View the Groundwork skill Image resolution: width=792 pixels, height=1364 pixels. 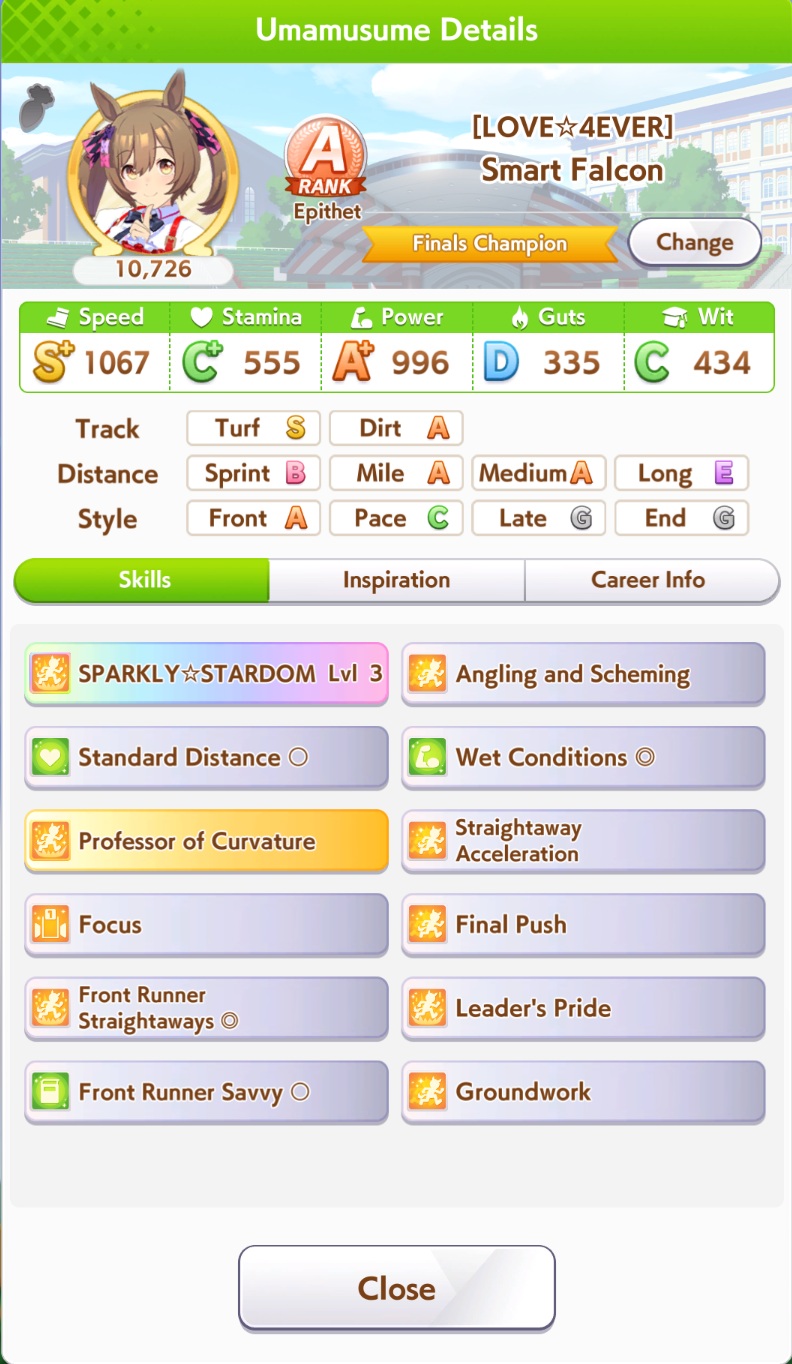click(583, 1092)
